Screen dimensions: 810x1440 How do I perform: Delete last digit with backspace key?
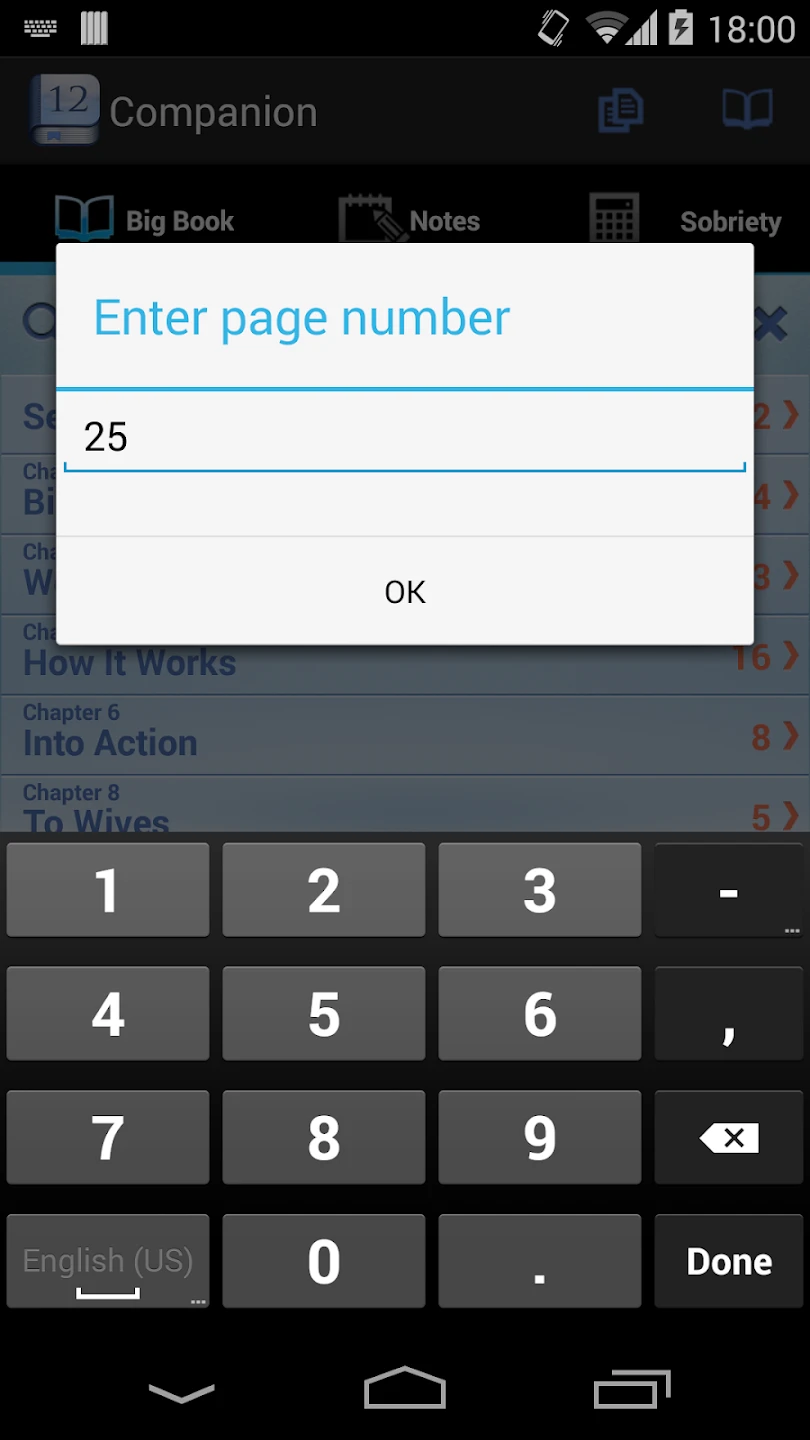click(x=729, y=1138)
